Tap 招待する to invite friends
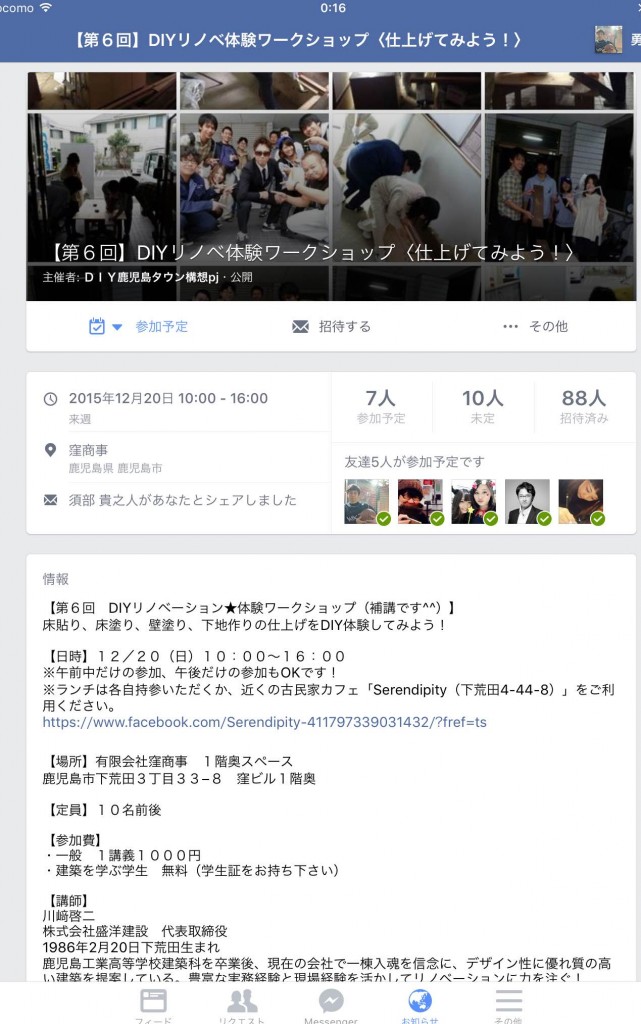Image resolution: width=641 pixels, height=1024 pixels. click(331, 327)
